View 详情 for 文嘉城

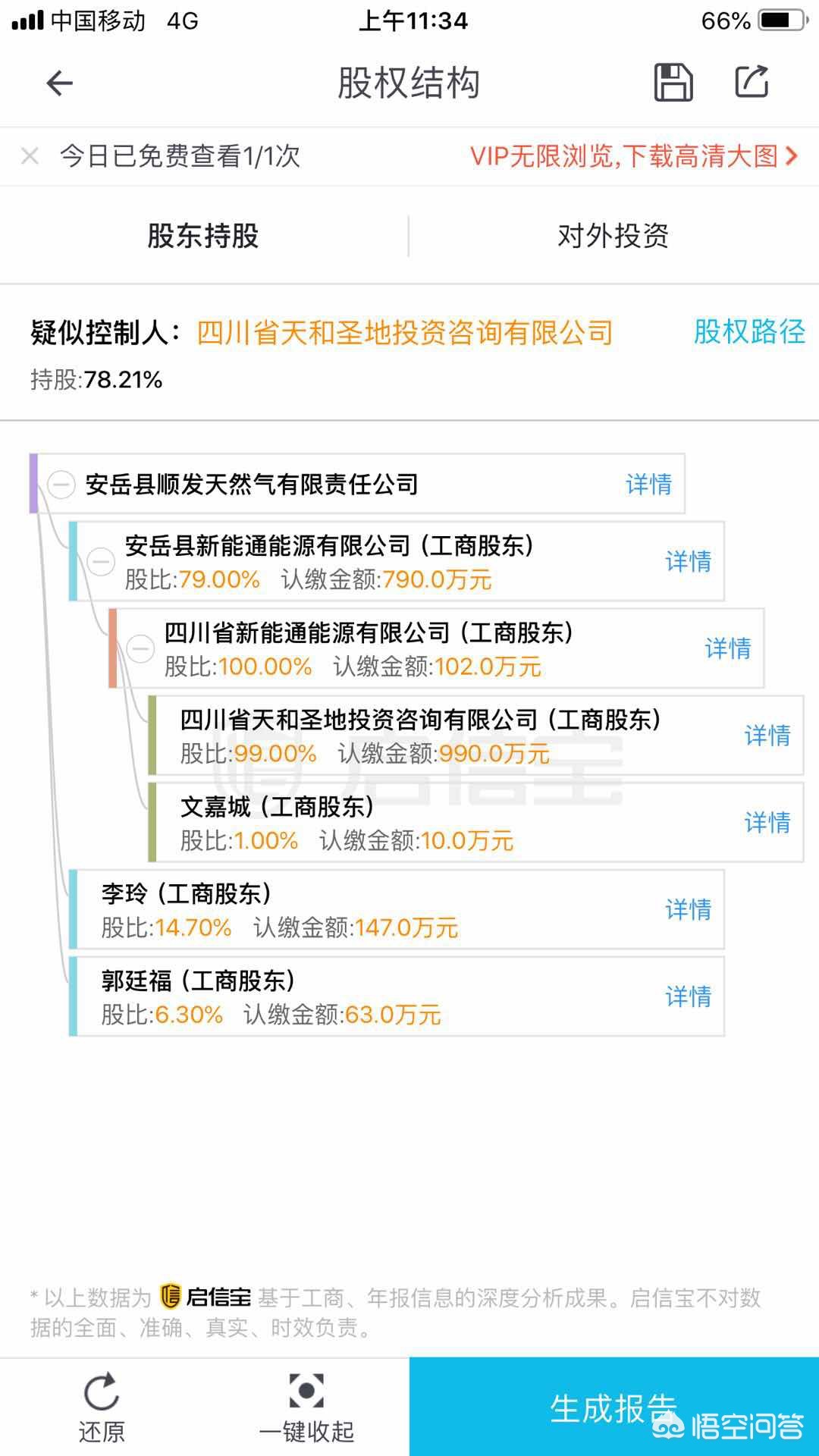(x=767, y=823)
